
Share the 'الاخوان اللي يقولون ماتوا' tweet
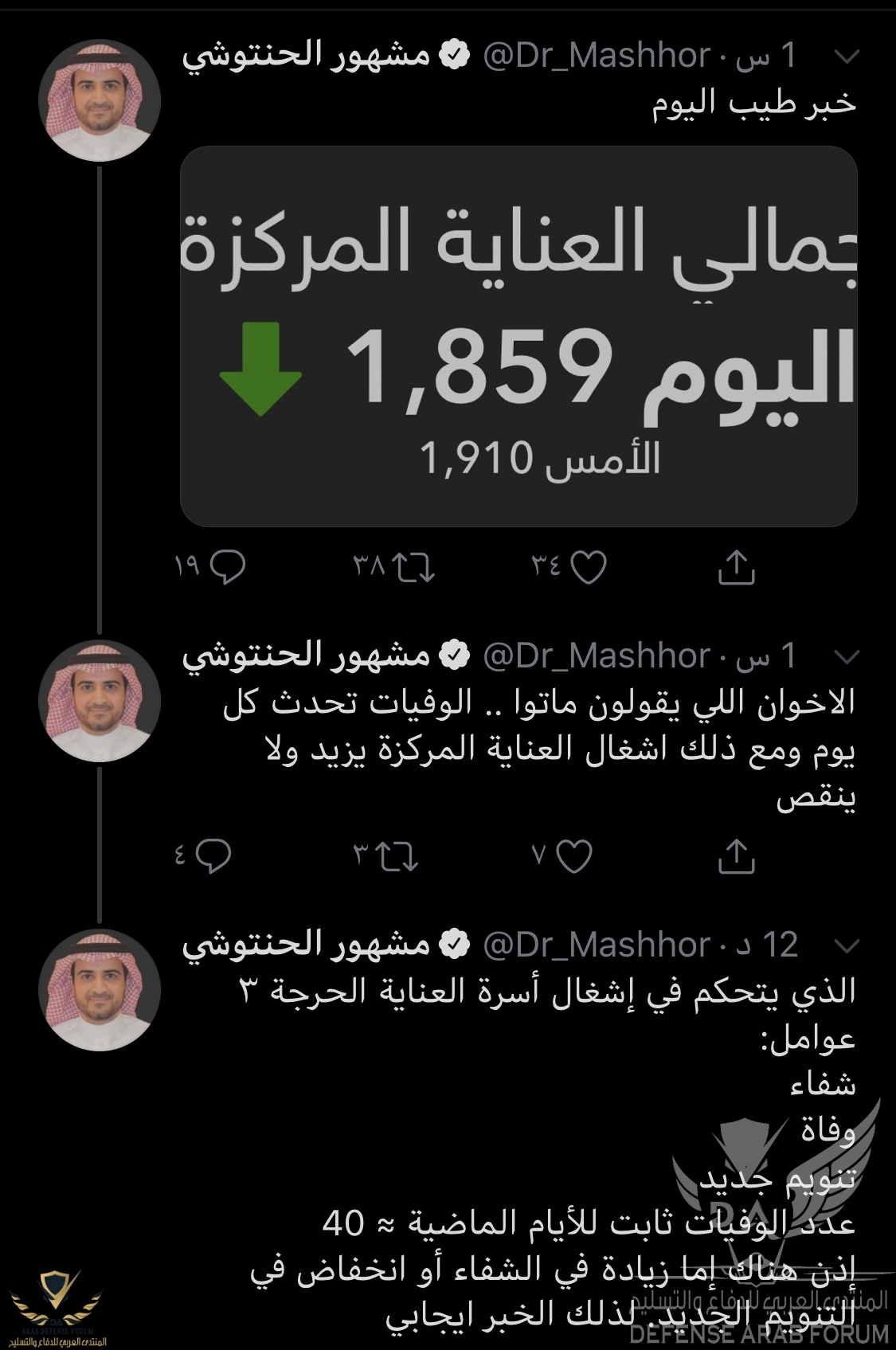pos(736,856)
